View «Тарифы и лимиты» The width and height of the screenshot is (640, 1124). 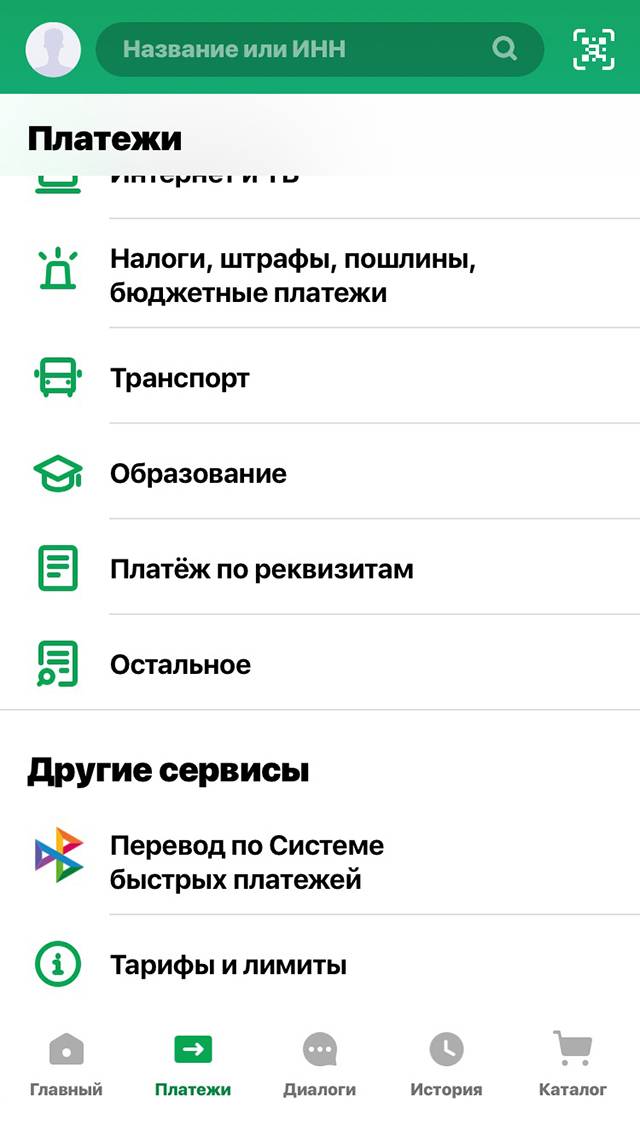coord(228,966)
